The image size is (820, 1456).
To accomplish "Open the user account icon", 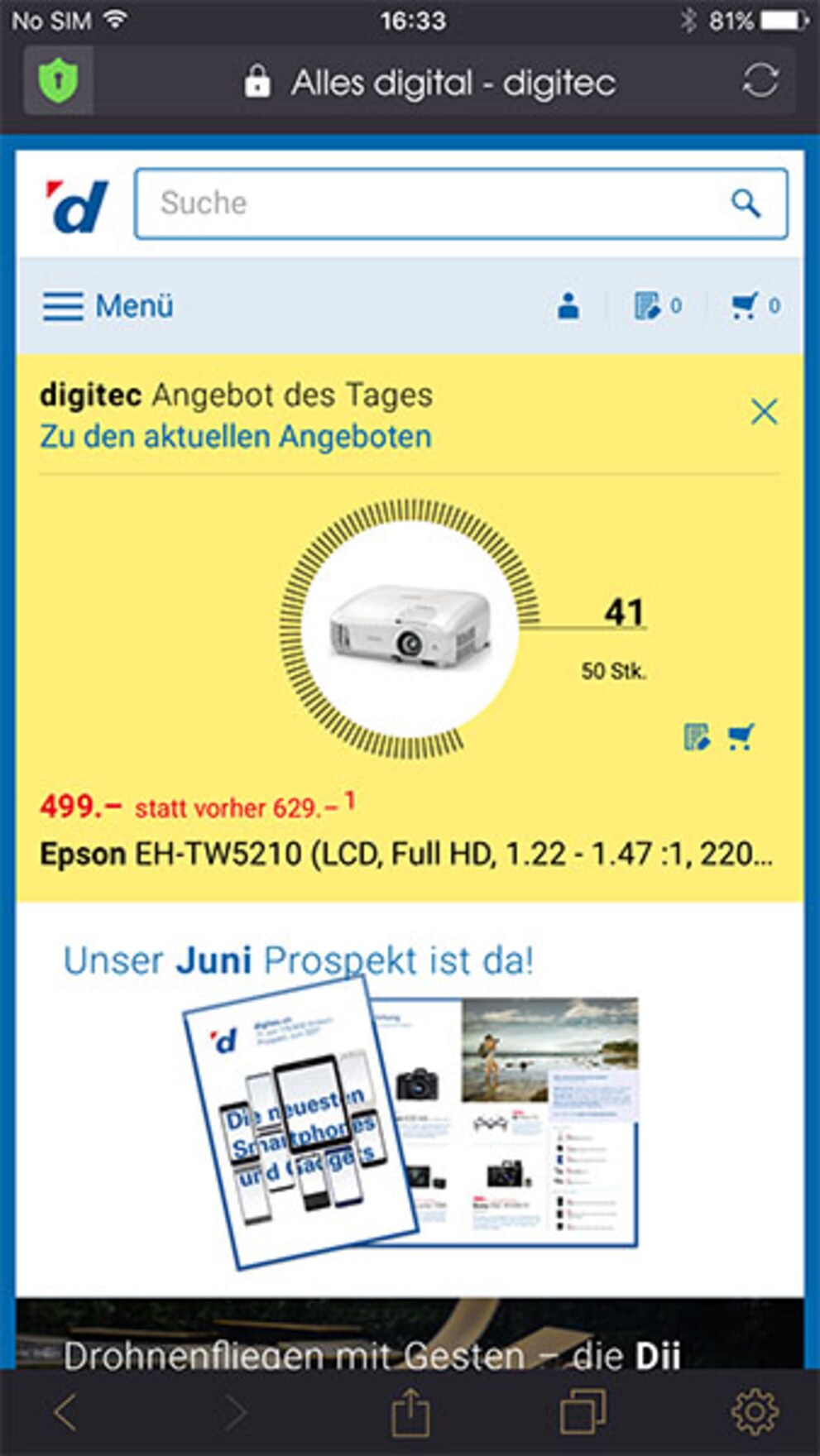I will 568,306.
